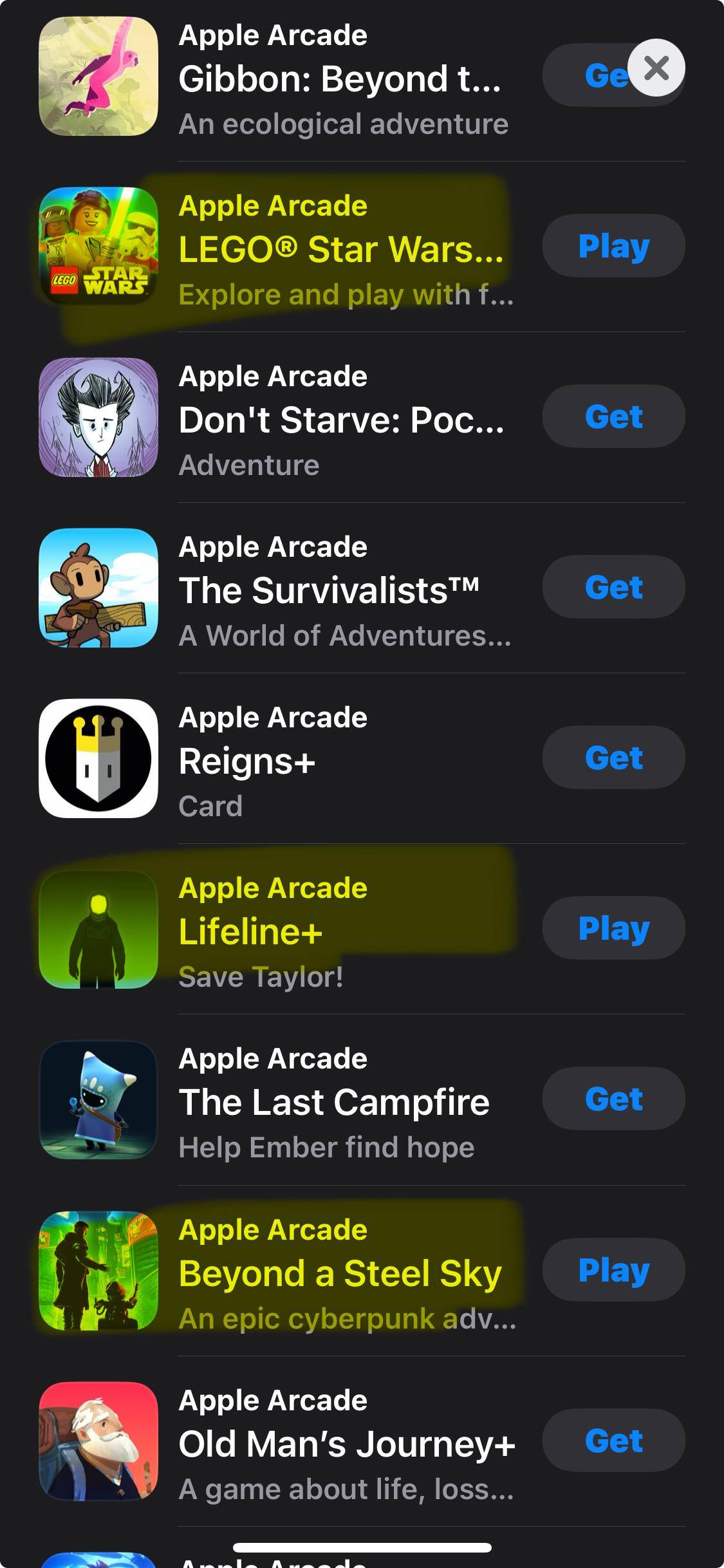
Task: Play LEGO Star Wars
Action: point(613,246)
